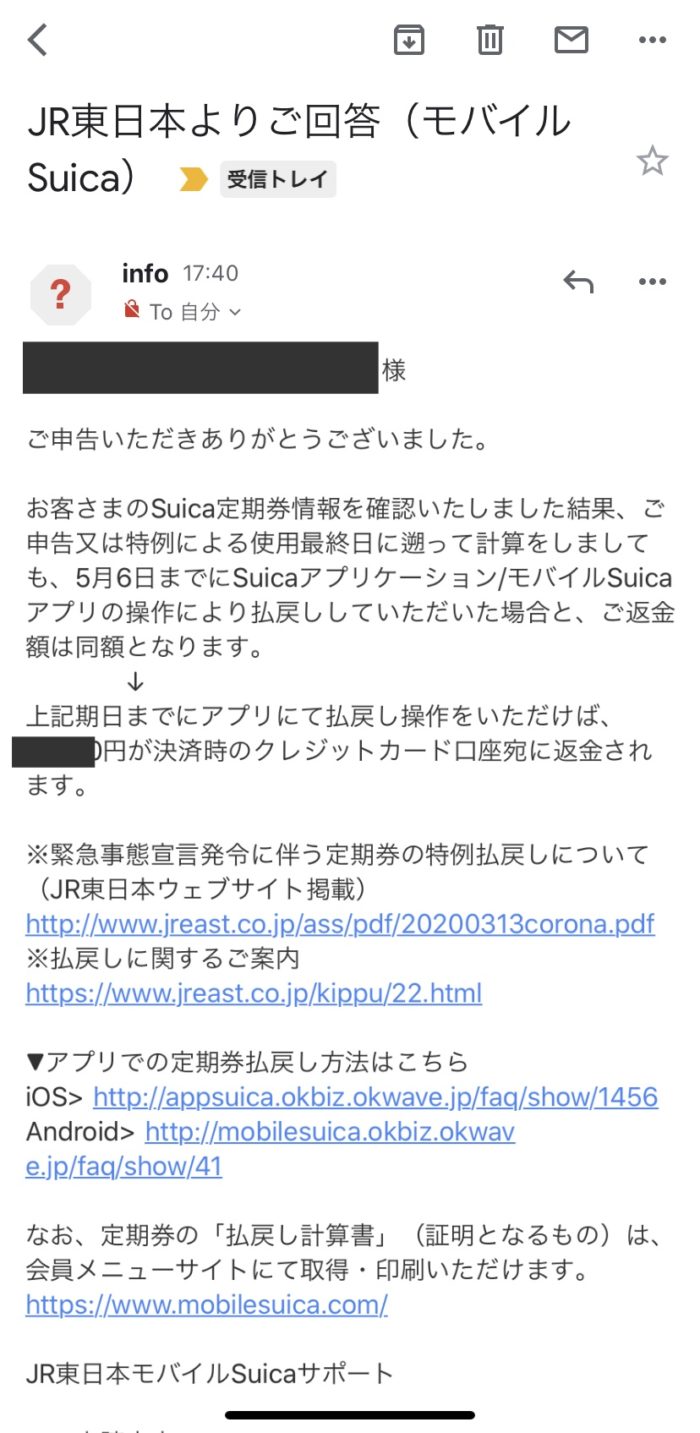Visit the www.mobilesuica.com link
This screenshot has width=700, height=1433.
[206, 1305]
